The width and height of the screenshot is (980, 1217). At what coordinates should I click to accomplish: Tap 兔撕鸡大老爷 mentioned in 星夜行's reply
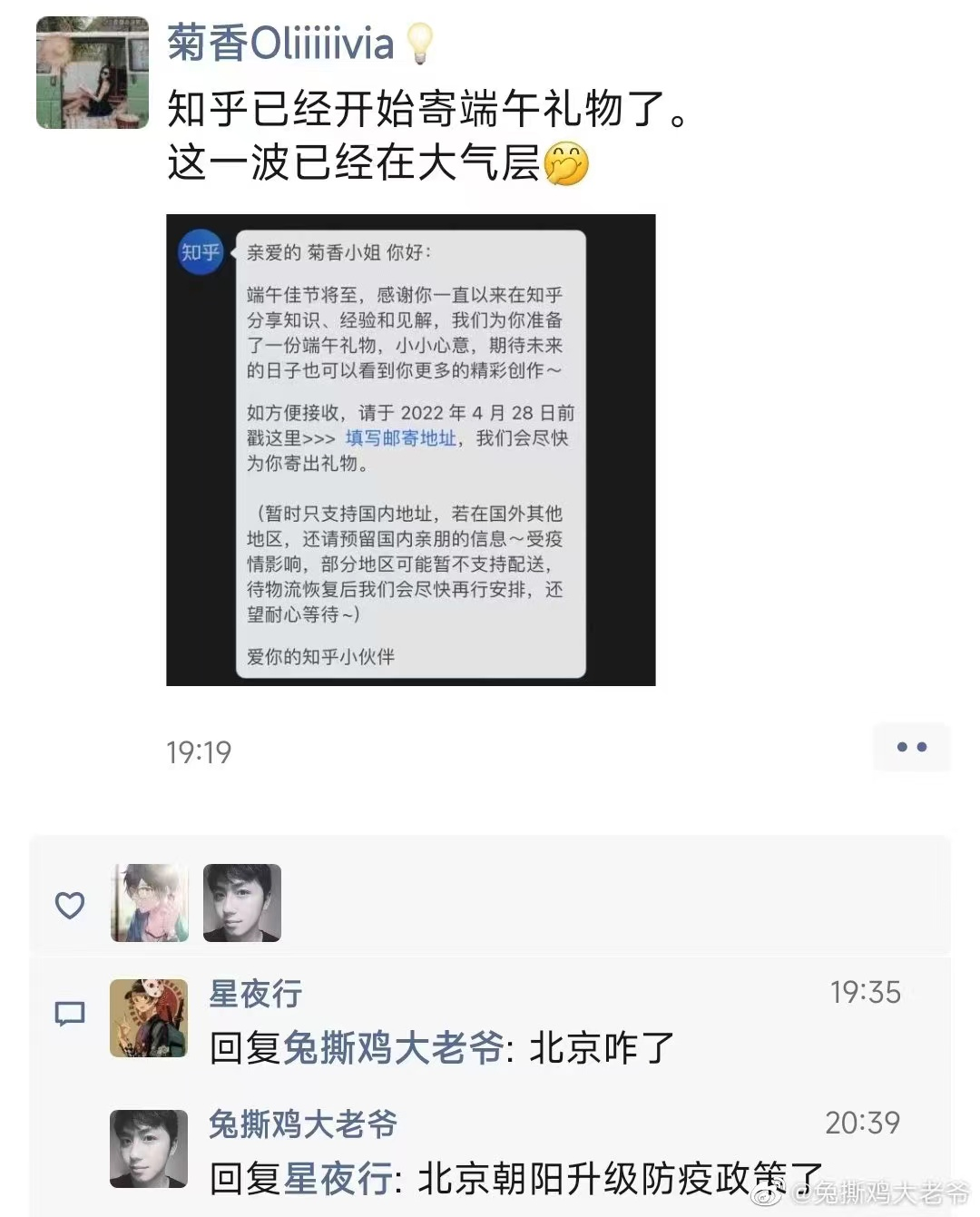pos(393,1048)
